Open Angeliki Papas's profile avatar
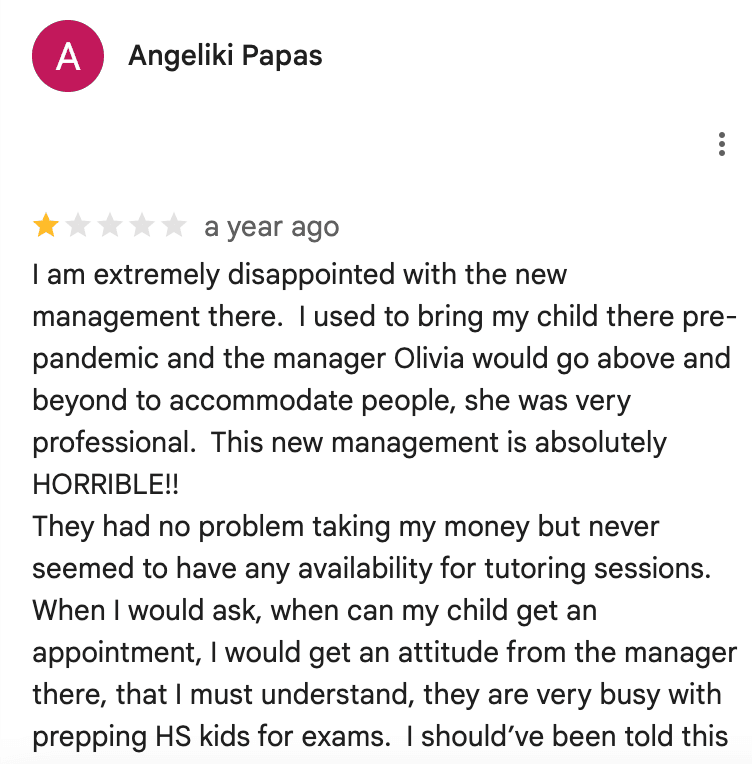 pyautogui.click(x=69, y=56)
